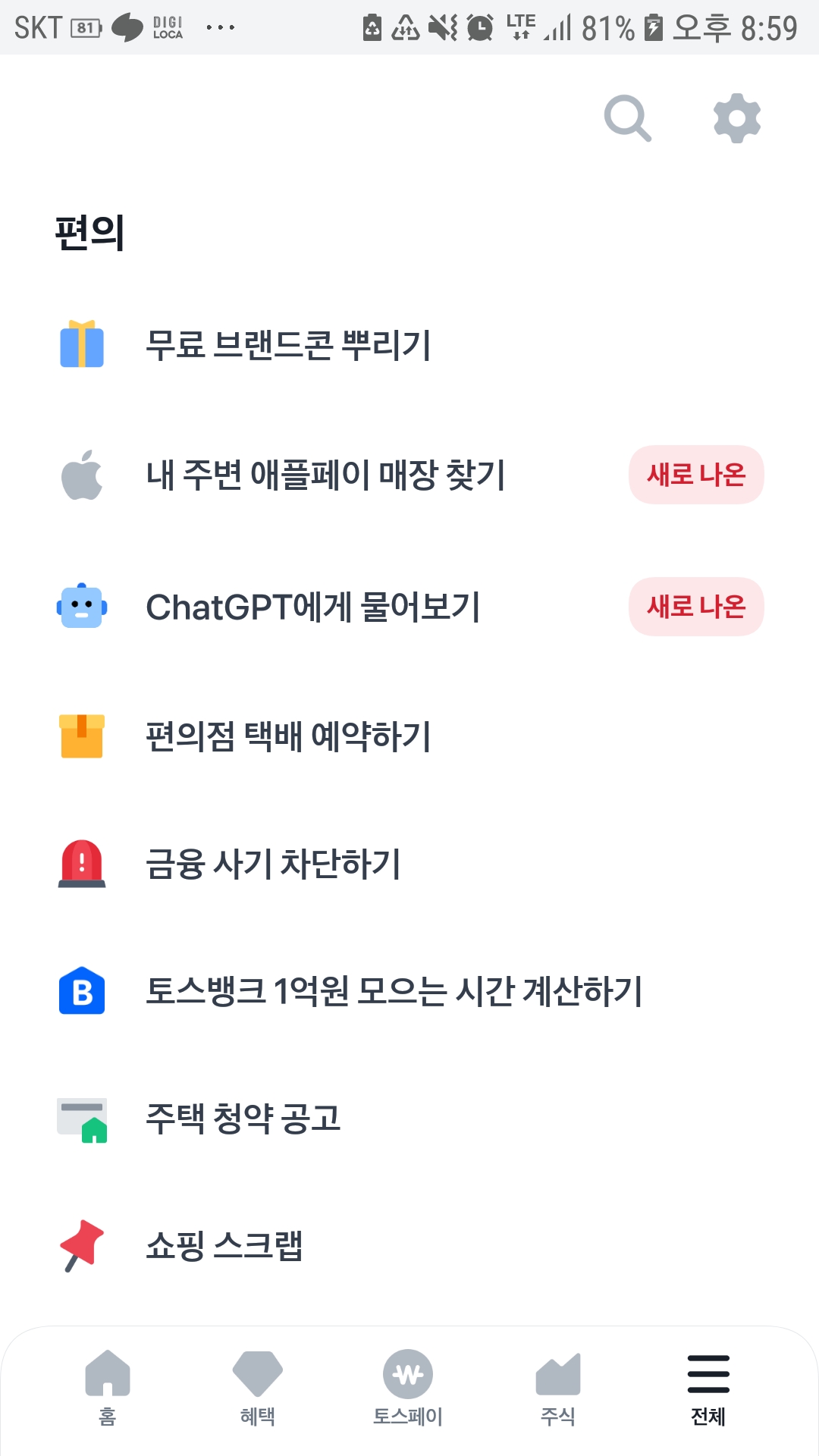Switch to the 주식 tab
The width and height of the screenshot is (819, 1456).
click(x=558, y=1387)
